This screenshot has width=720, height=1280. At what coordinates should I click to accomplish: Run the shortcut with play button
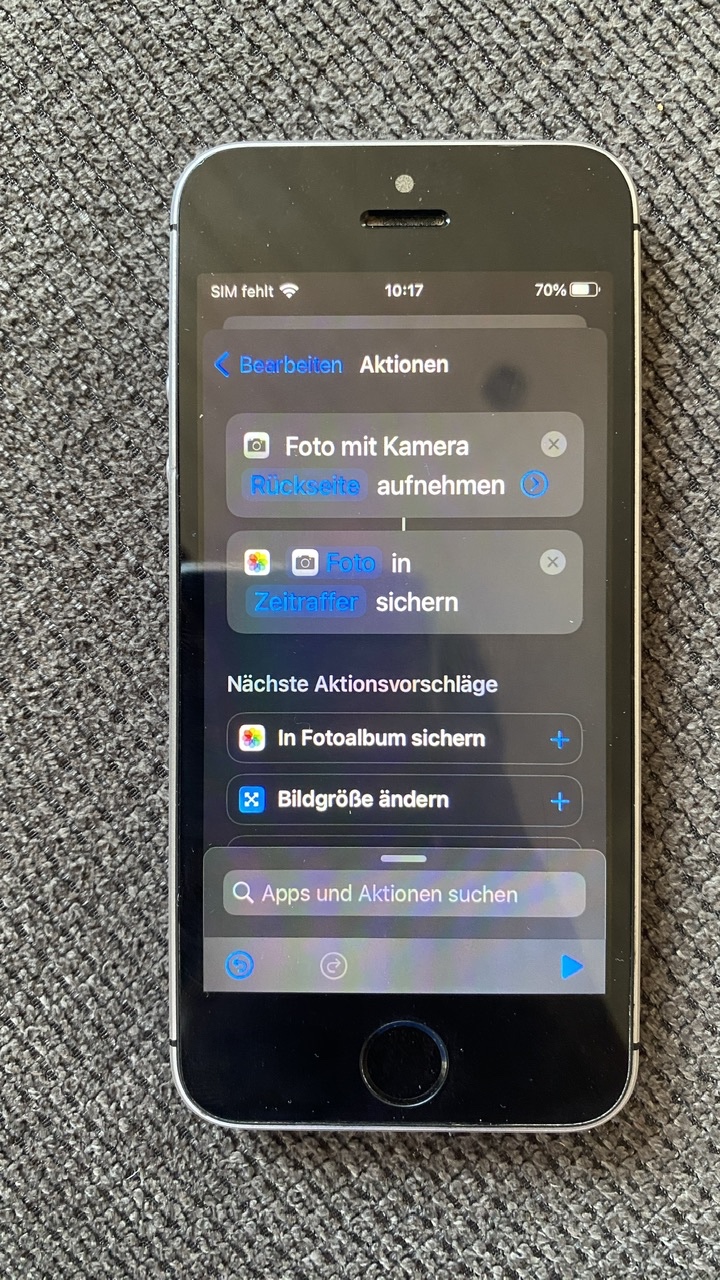pyautogui.click(x=571, y=966)
